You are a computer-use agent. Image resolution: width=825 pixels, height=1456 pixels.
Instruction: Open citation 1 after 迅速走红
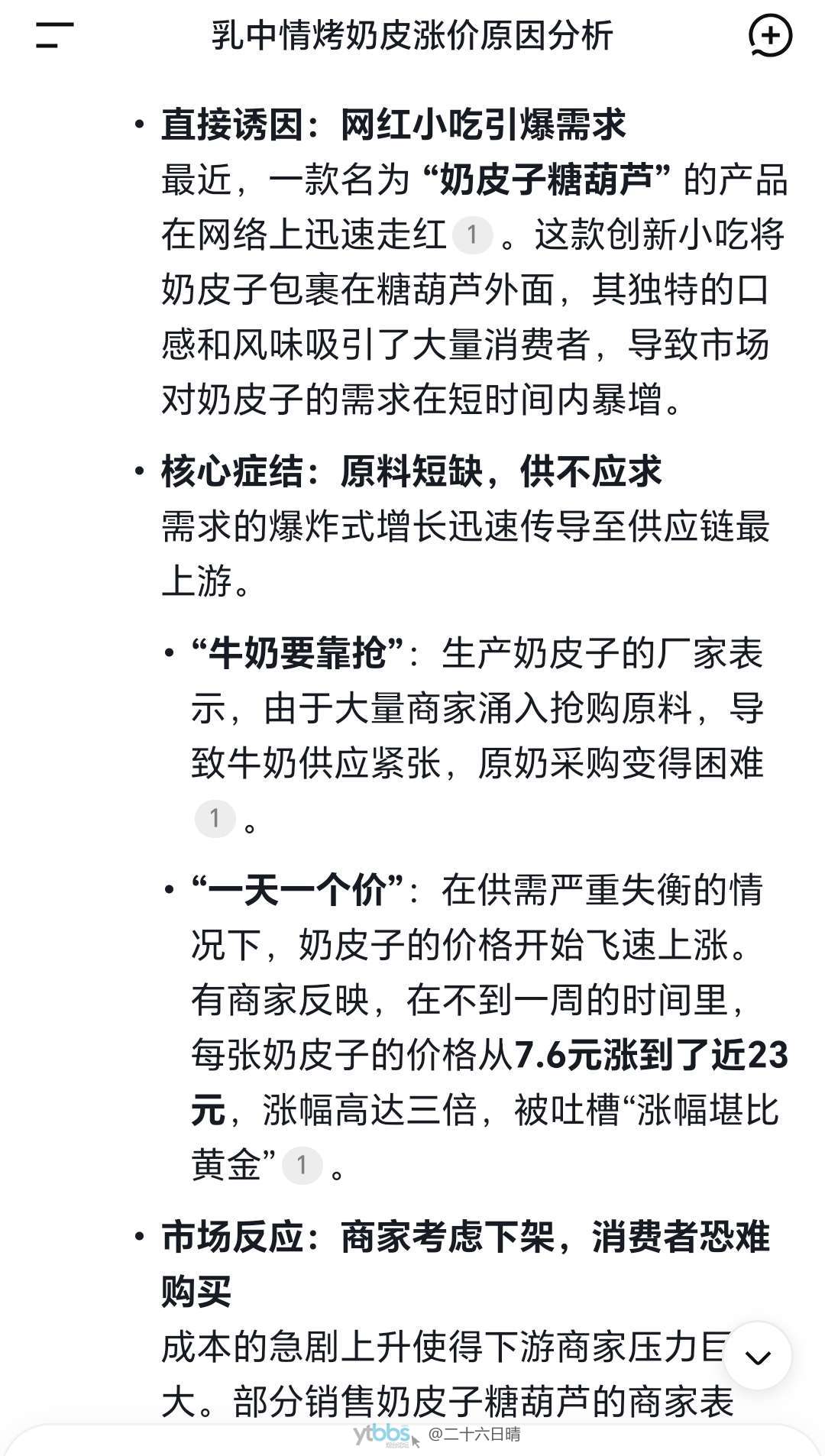pos(472,235)
